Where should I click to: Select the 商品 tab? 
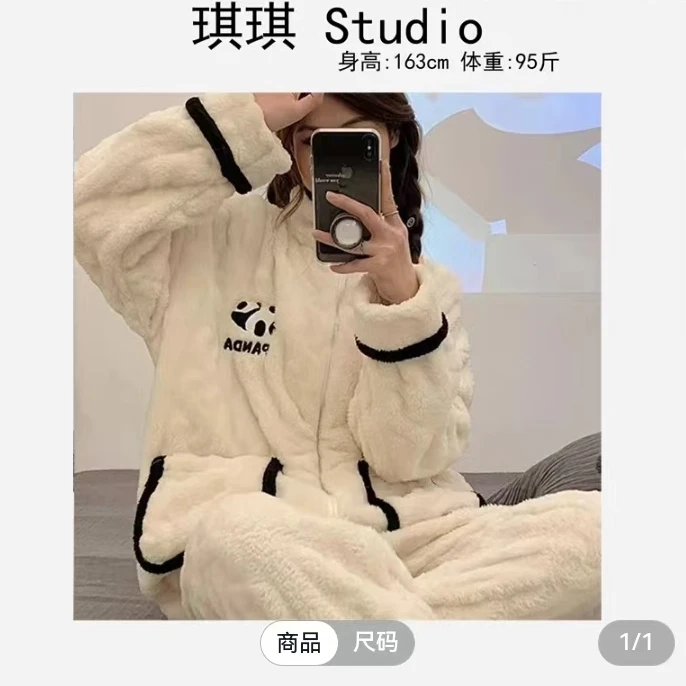299,643
